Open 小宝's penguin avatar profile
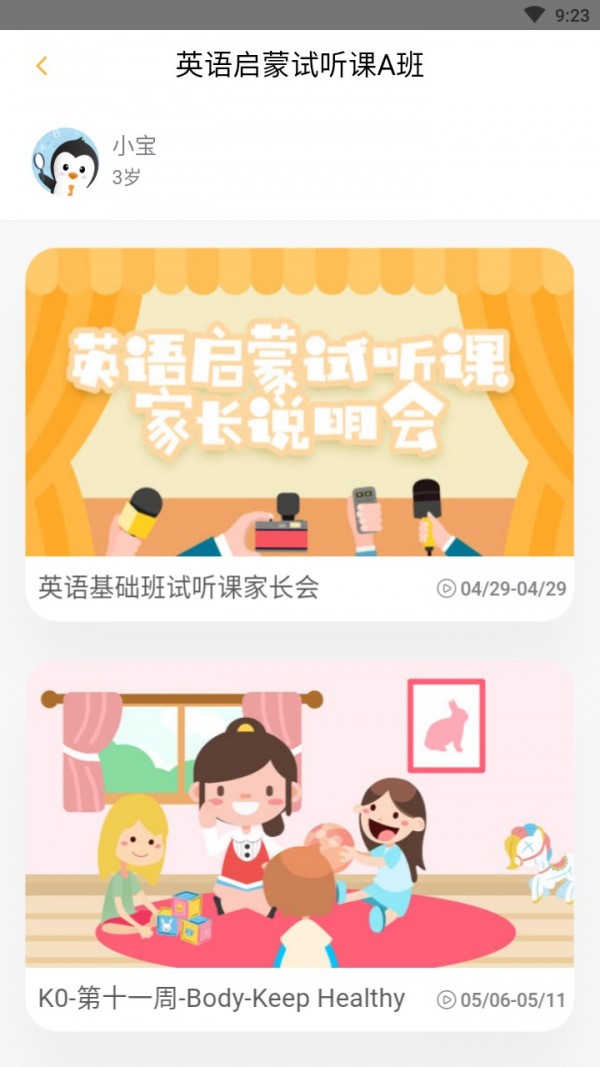 pyautogui.click(x=65, y=161)
